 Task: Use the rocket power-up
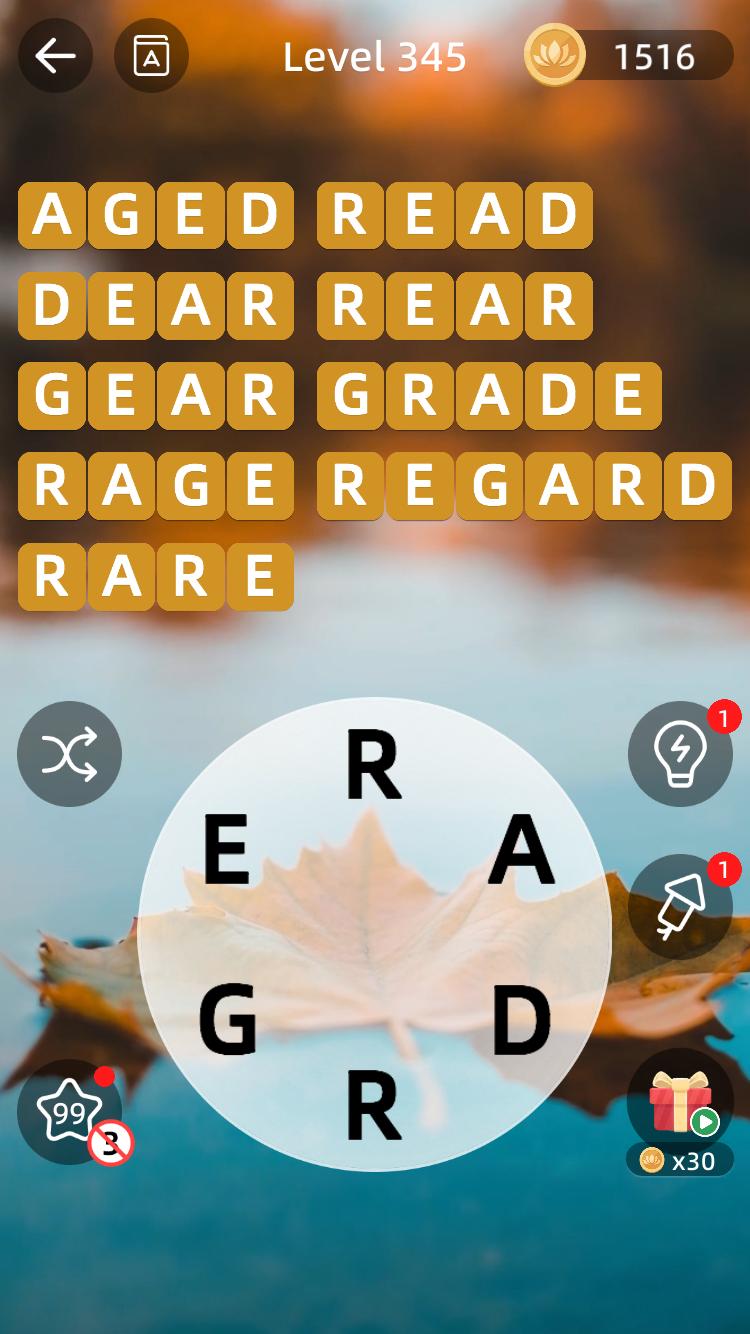pos(680,906)
